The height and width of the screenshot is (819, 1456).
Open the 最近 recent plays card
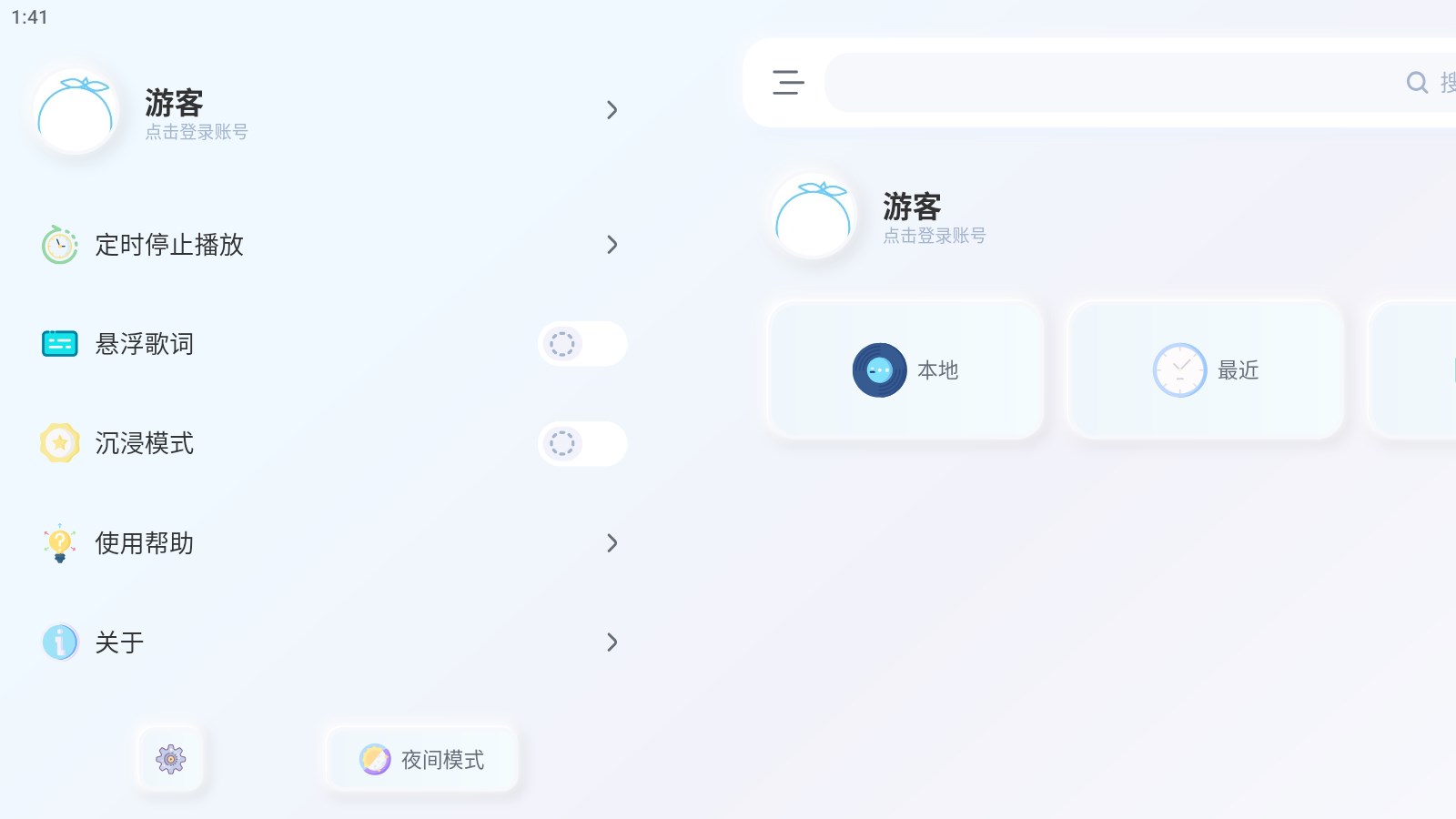point(1205,370)
